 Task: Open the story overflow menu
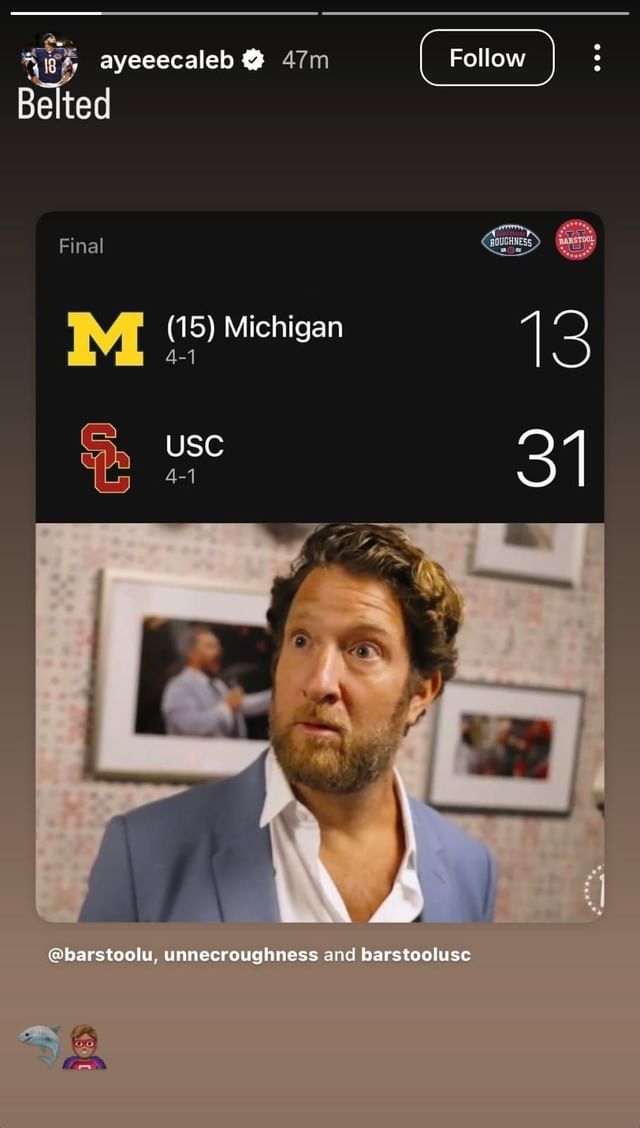click(x=597, y=58)
